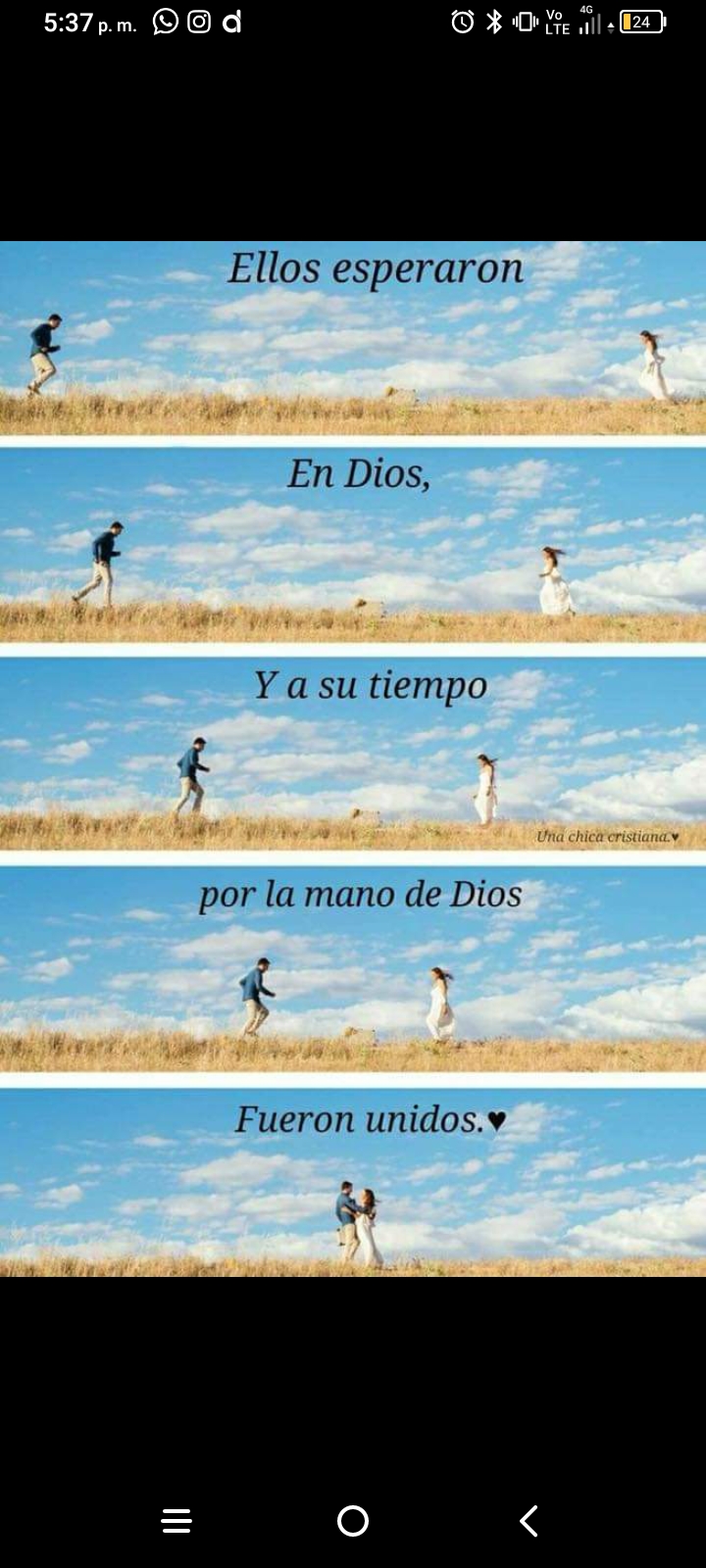Tap the 4G signal strength icon
This screenshot has height=1568, width=706.
[x=590, y=21]
